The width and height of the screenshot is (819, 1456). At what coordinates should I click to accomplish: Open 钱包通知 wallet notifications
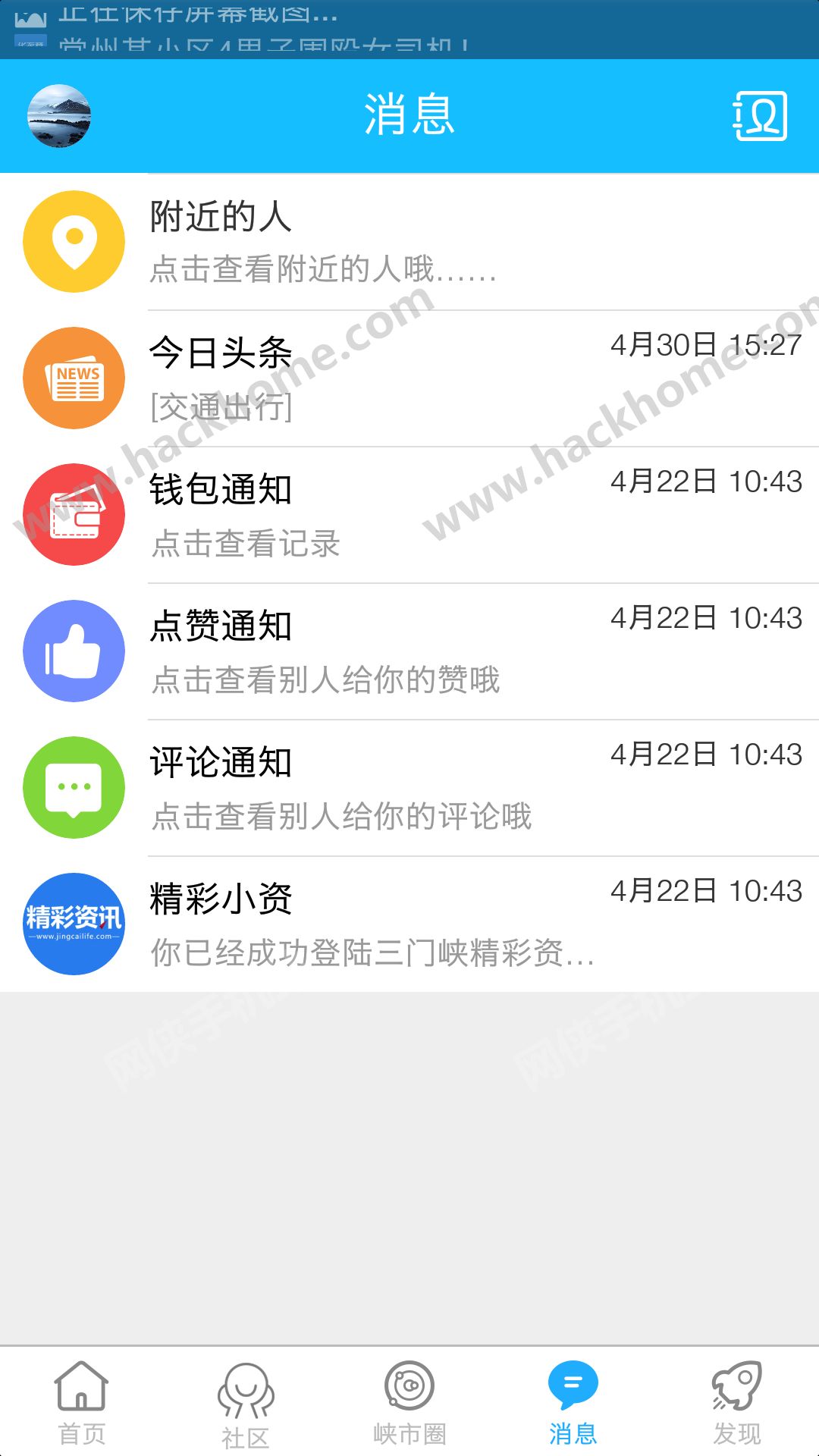pyautogui.click(x=409, y=514)
